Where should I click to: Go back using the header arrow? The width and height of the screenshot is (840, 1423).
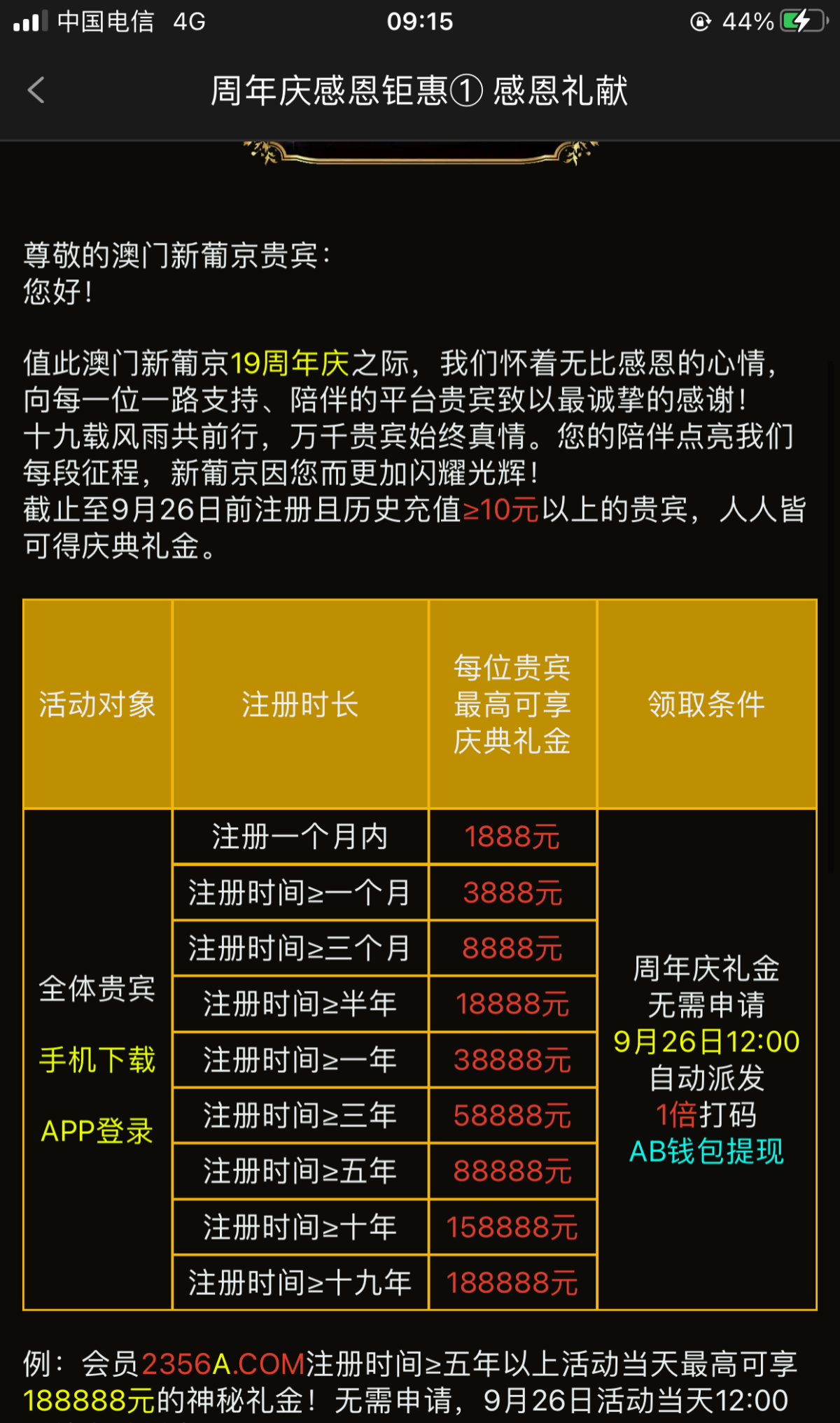click(x=36, y=90)
